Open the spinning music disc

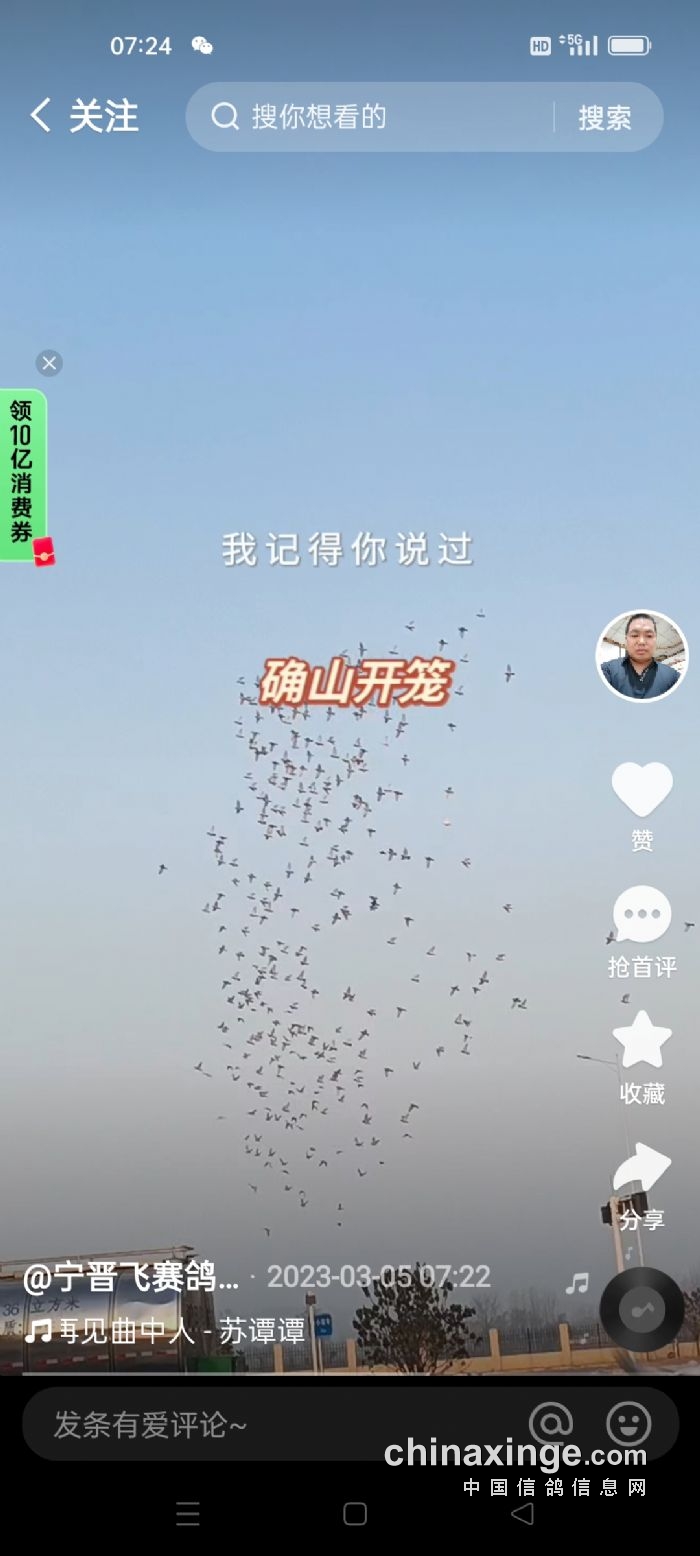pos(642,1309)
